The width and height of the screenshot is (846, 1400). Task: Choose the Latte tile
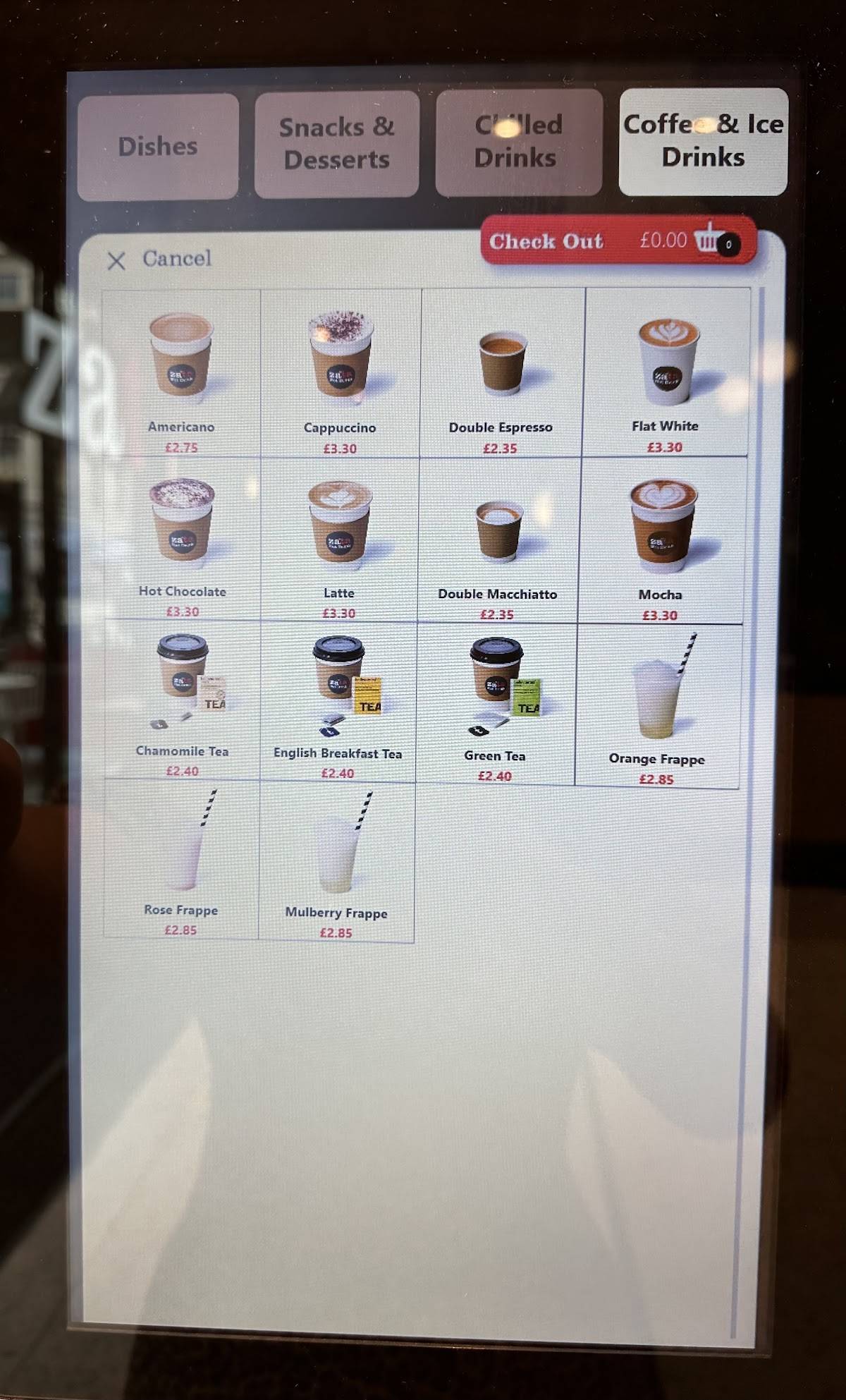[339, 540]
